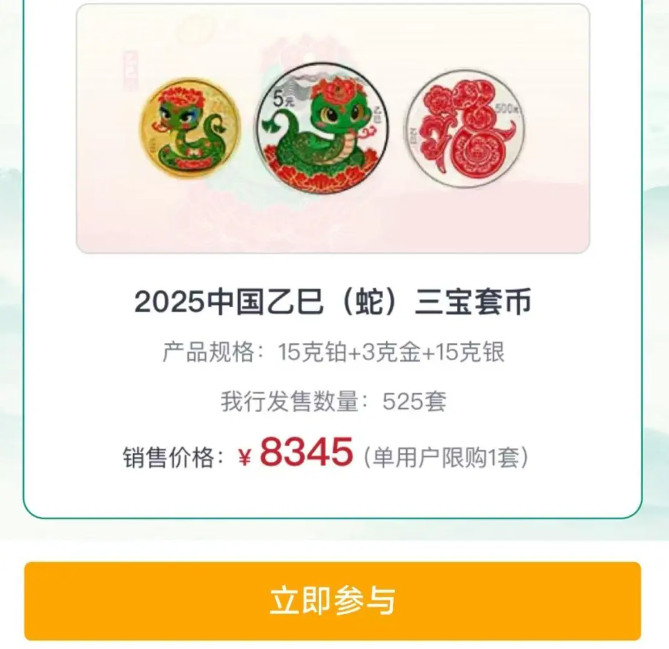Tap the 立即参与 button
669x649 pixels.
[333, 600]
